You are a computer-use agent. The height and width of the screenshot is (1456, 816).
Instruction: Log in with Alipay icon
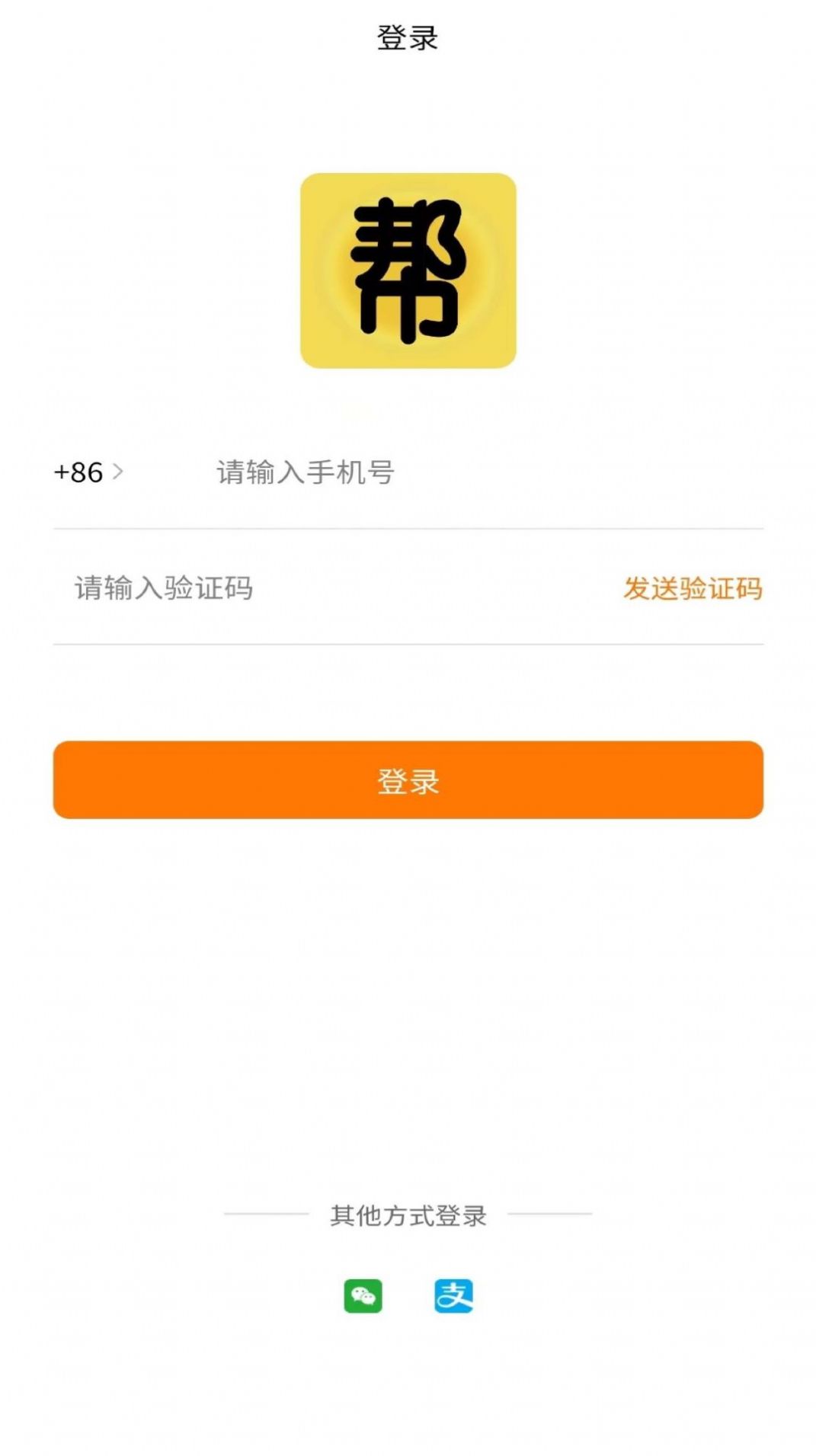click(453, 1295)
